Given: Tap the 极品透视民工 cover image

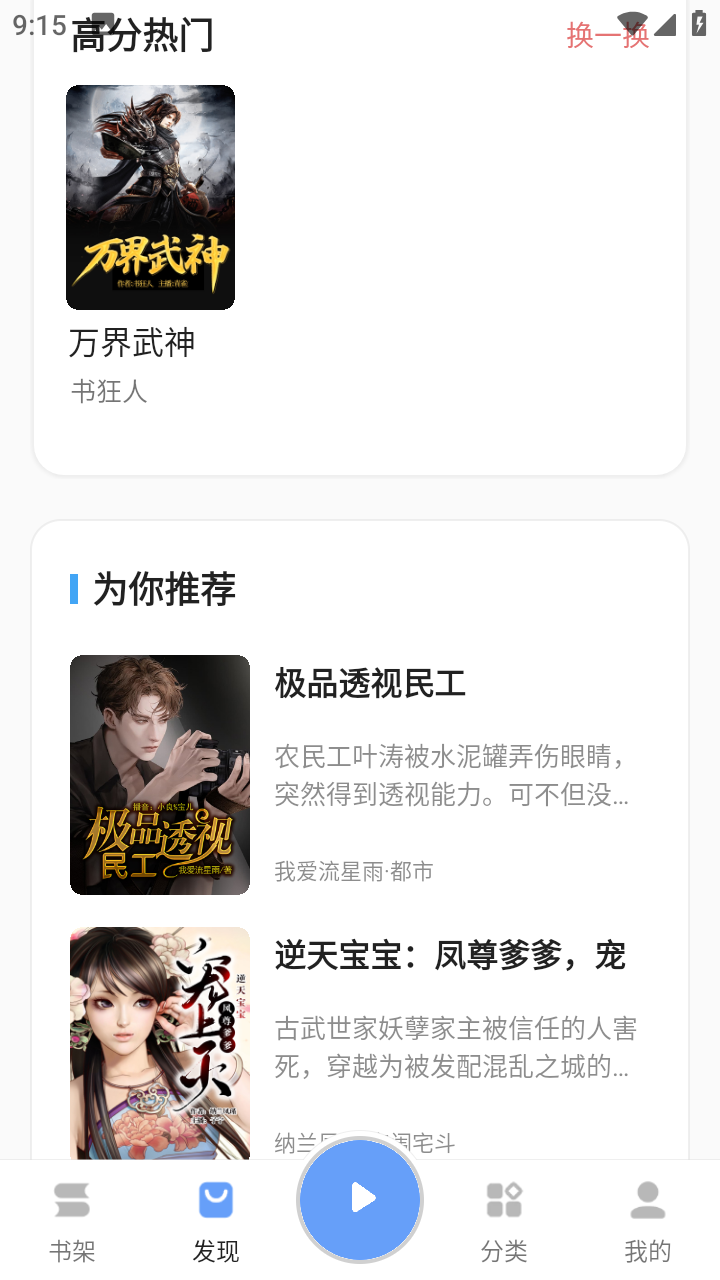Looking at the screenshot, I should (x=160, y=774).
